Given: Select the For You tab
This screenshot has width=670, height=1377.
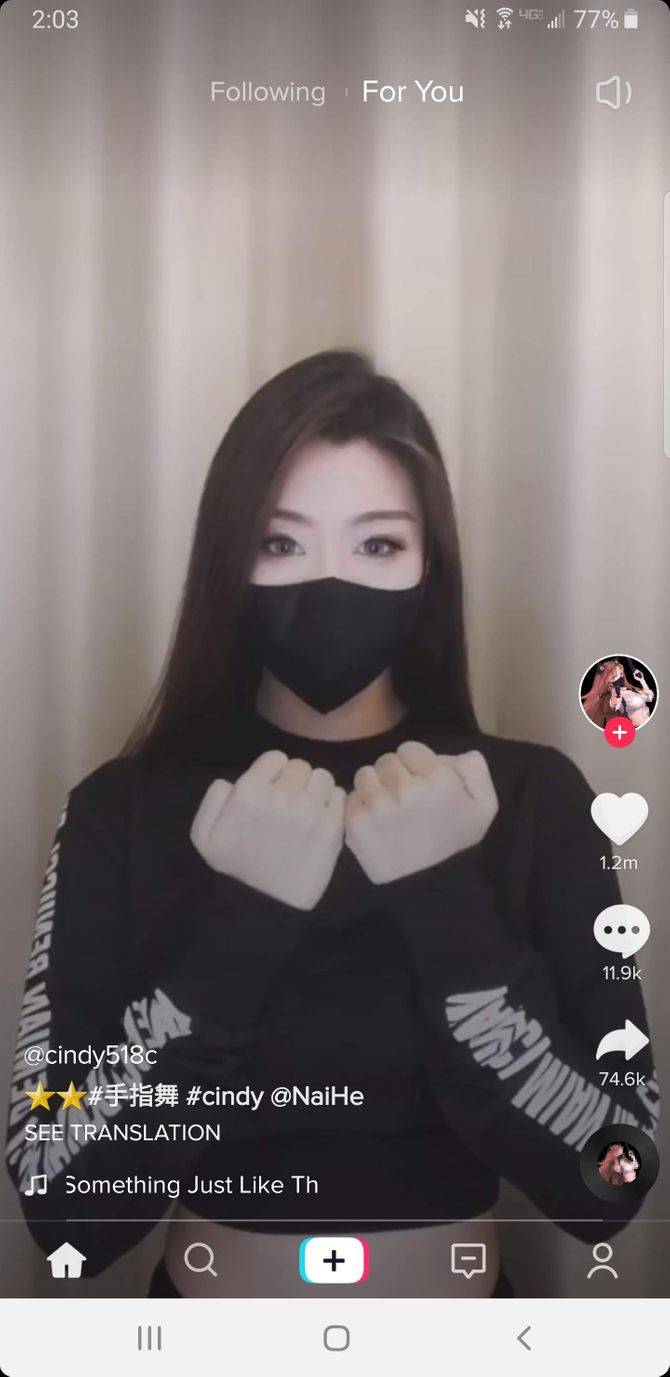Looking at the screenshot, I should pos(412,92).
